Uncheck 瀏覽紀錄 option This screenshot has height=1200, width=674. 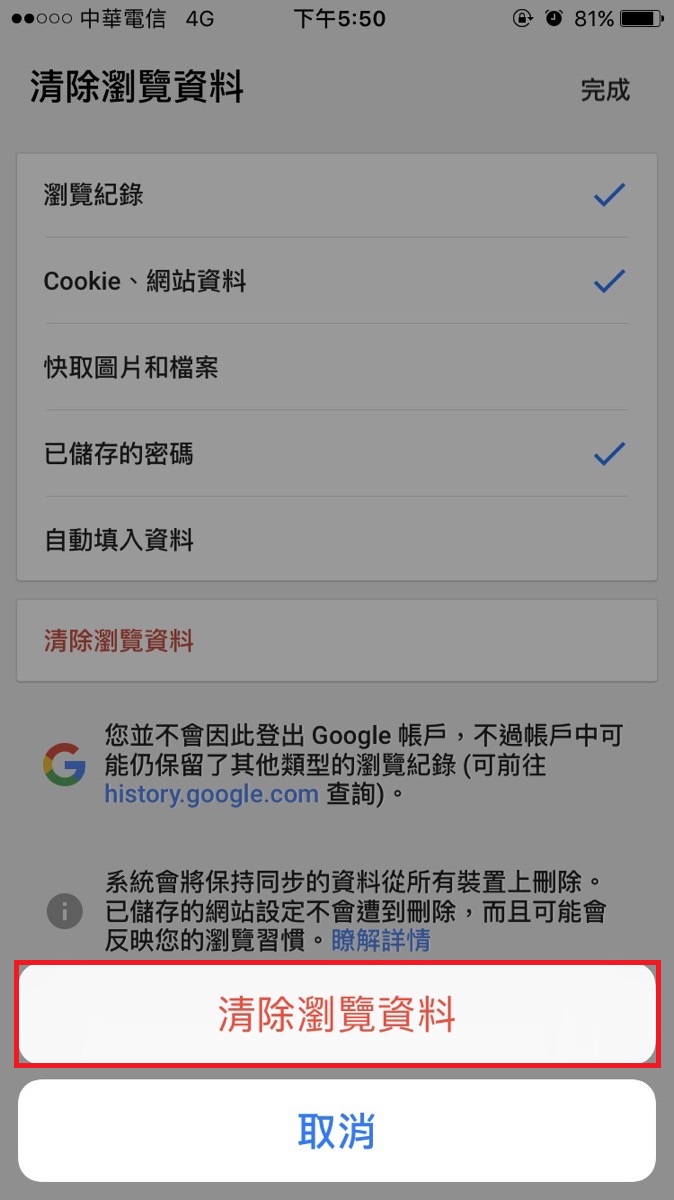click(336, 195)
